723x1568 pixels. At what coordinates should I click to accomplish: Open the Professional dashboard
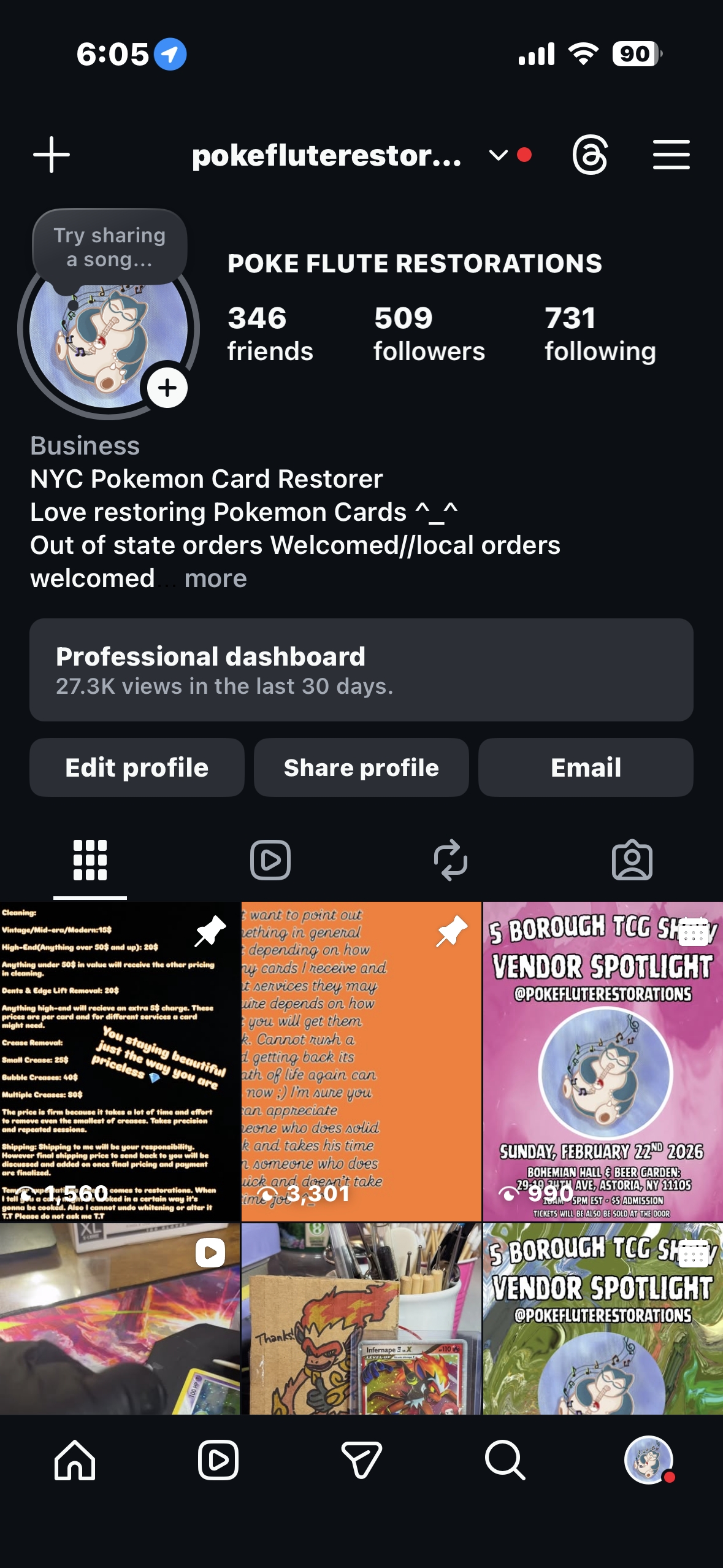[x=361, y=670]
